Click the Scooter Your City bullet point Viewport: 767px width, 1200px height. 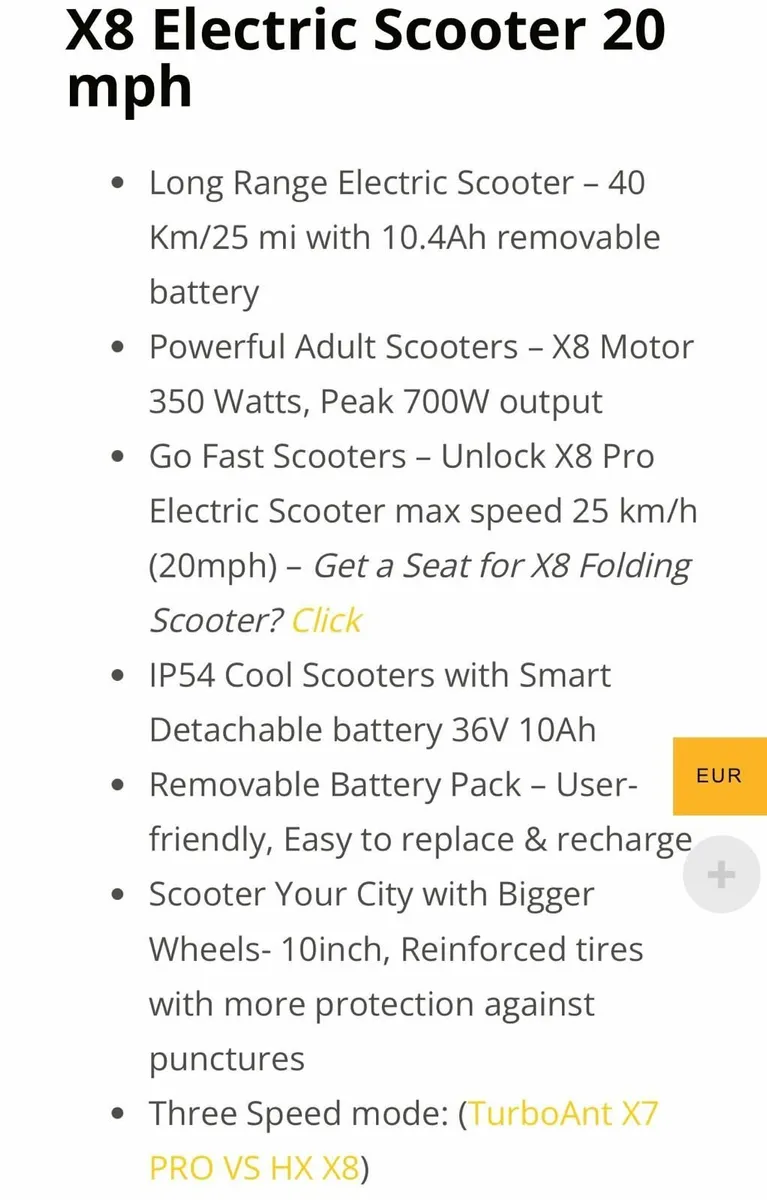click(372, 893)
